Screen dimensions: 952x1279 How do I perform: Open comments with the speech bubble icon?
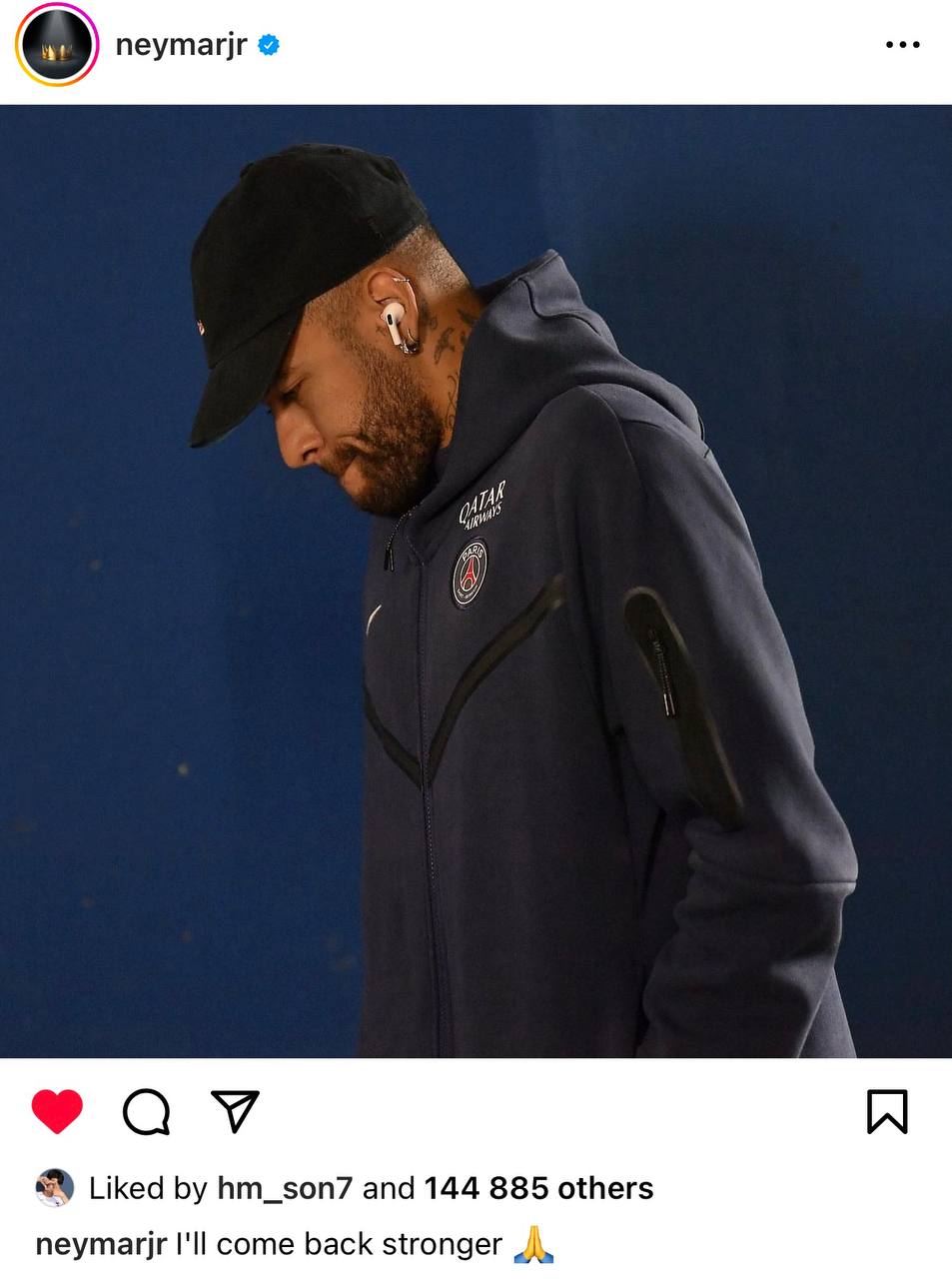coord(146,1111)
